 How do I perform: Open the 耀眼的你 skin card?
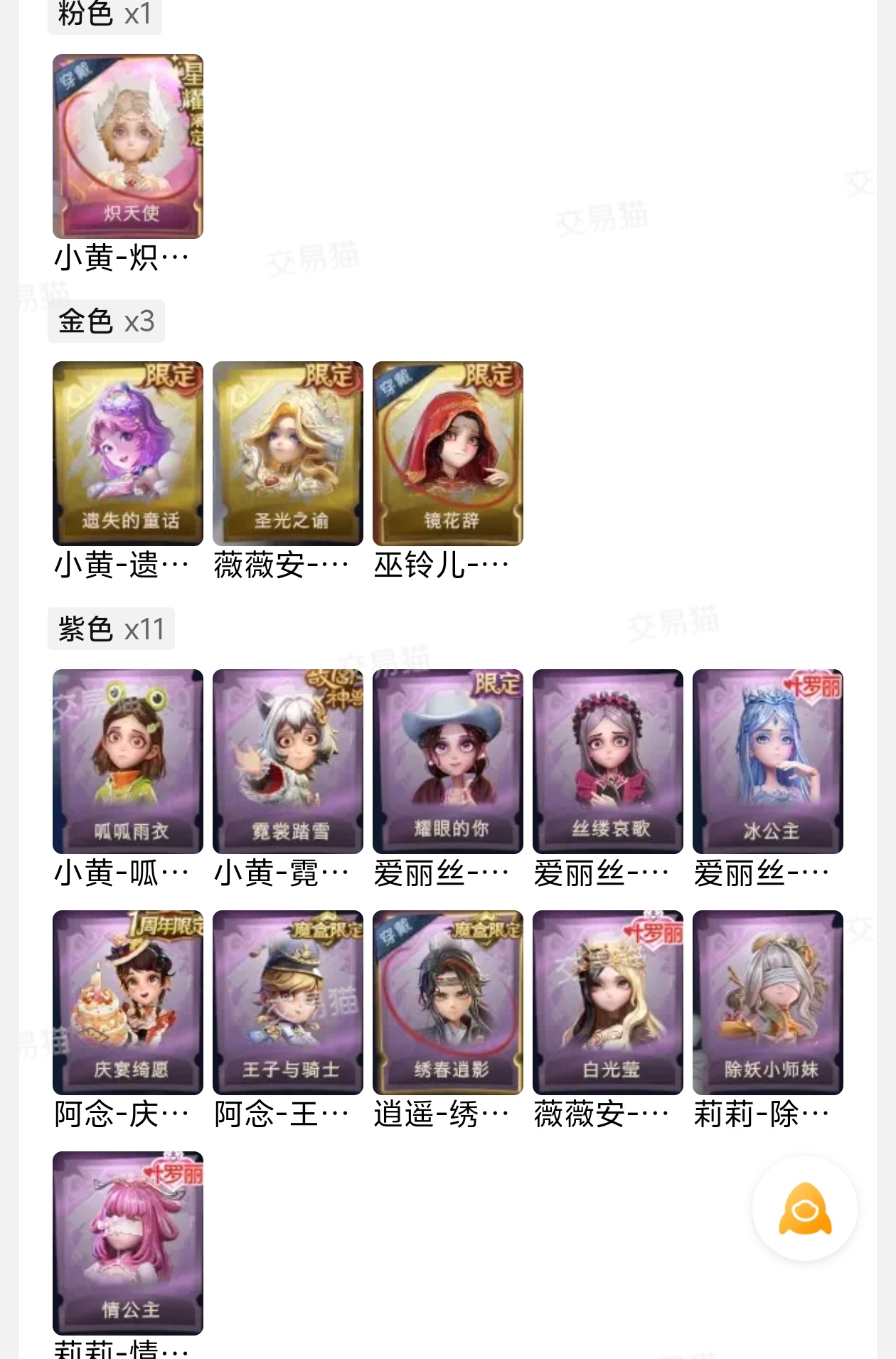point(448,761)
